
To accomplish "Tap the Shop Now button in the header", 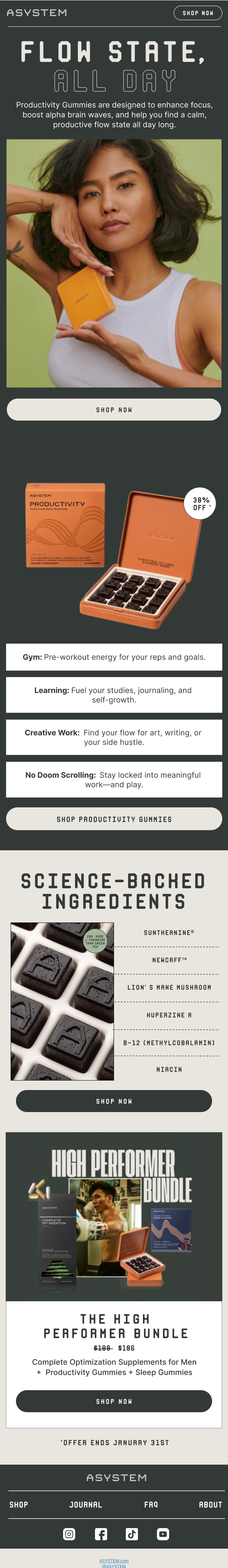I will coord(198,13).
